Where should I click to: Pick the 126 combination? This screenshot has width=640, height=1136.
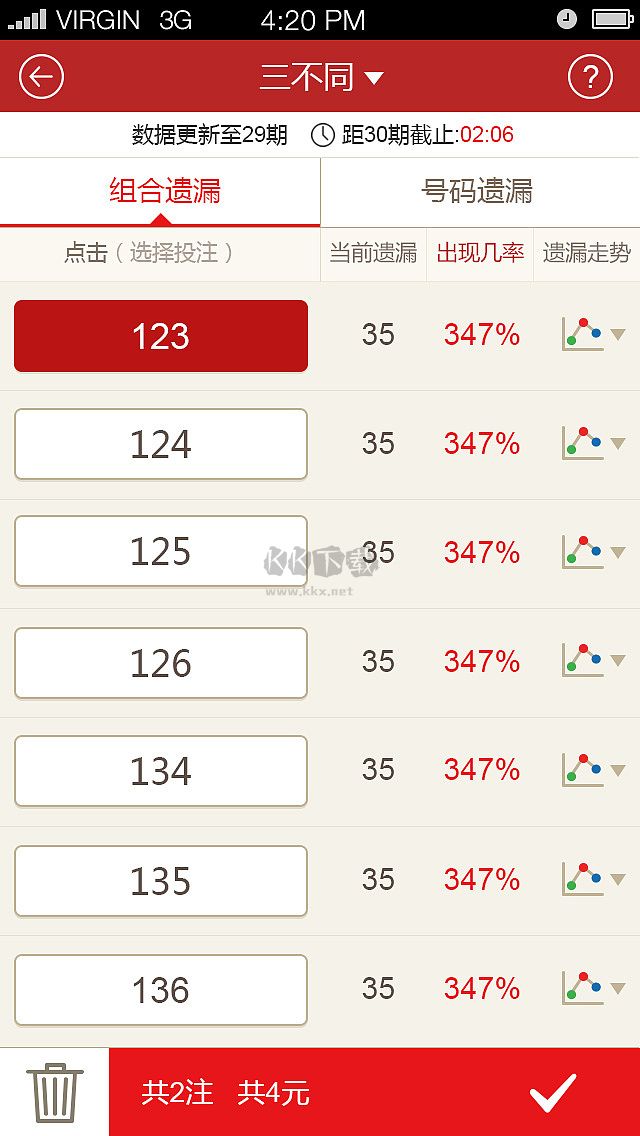click(160, 662)
